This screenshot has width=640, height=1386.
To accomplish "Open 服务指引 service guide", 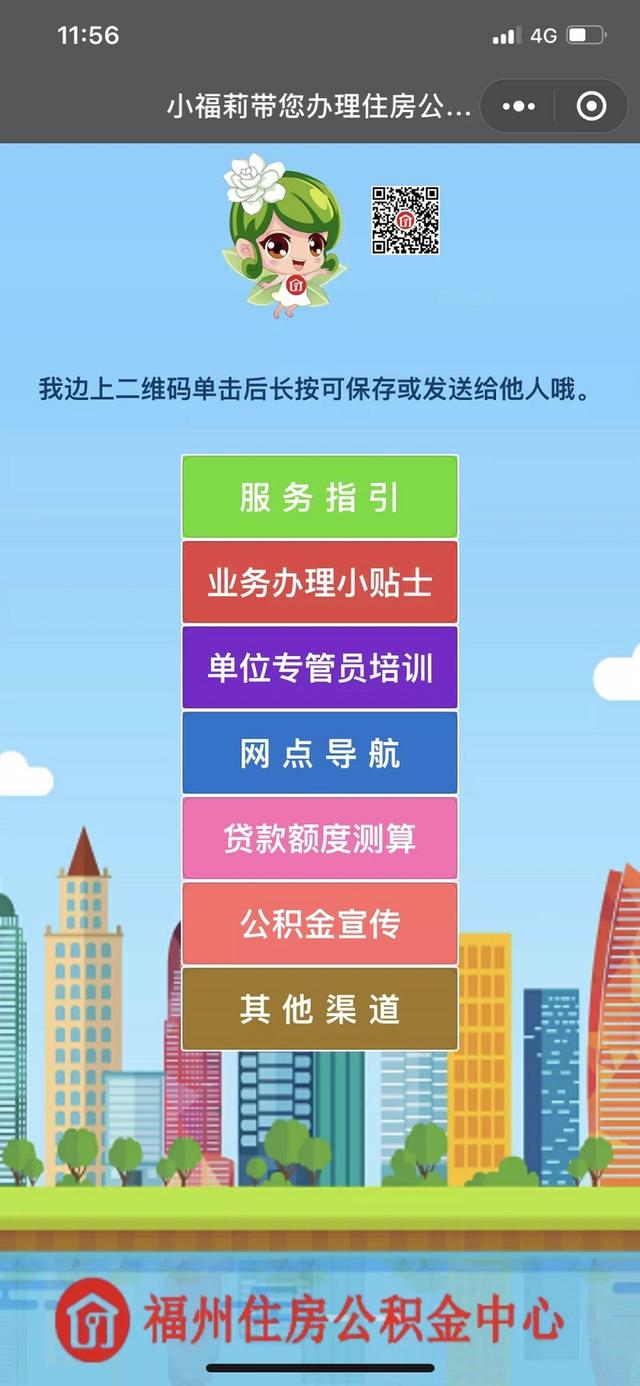I will 319,497.
